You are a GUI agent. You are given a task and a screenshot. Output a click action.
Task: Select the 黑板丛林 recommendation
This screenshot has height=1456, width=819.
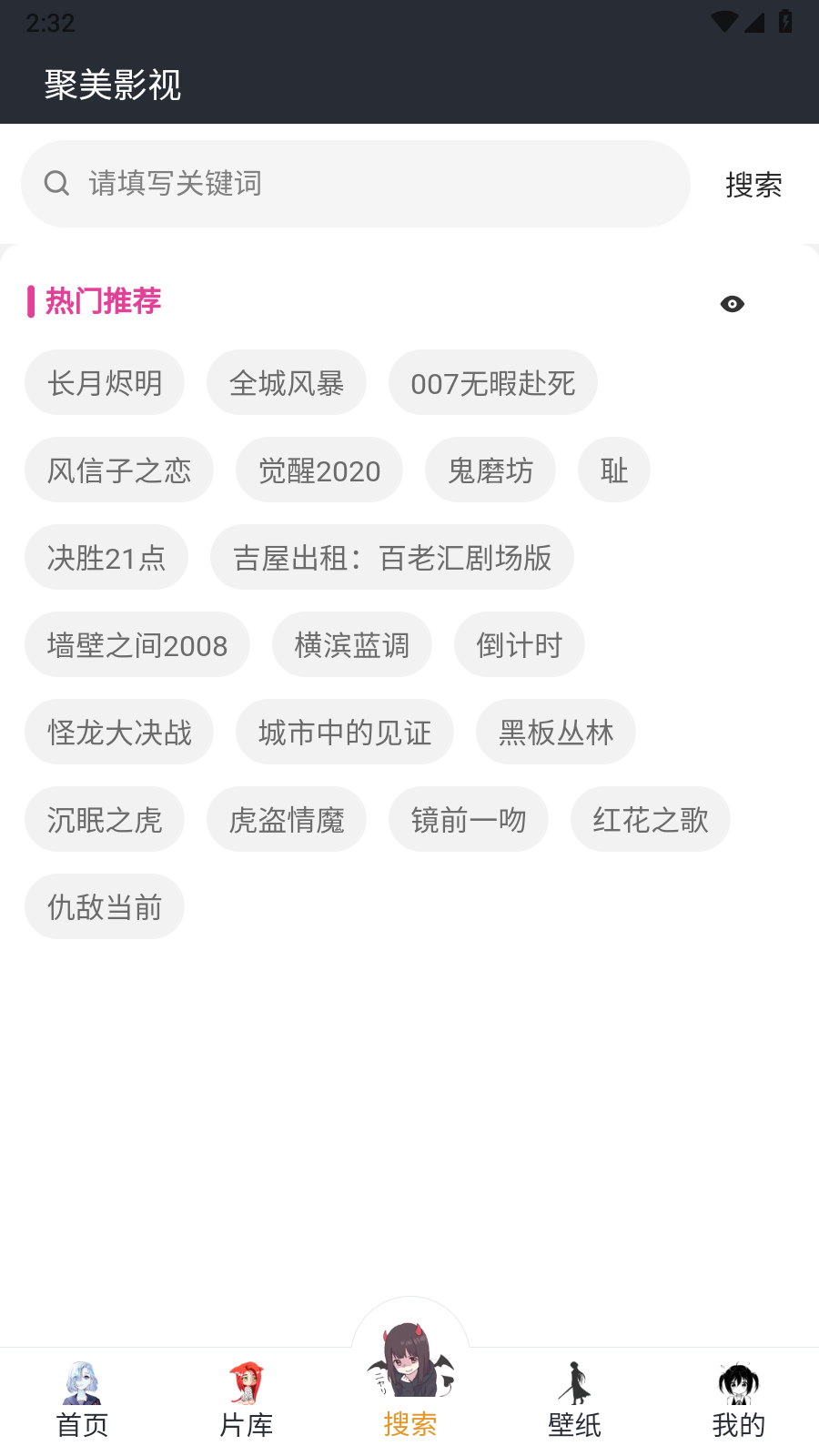click(556, 733)
